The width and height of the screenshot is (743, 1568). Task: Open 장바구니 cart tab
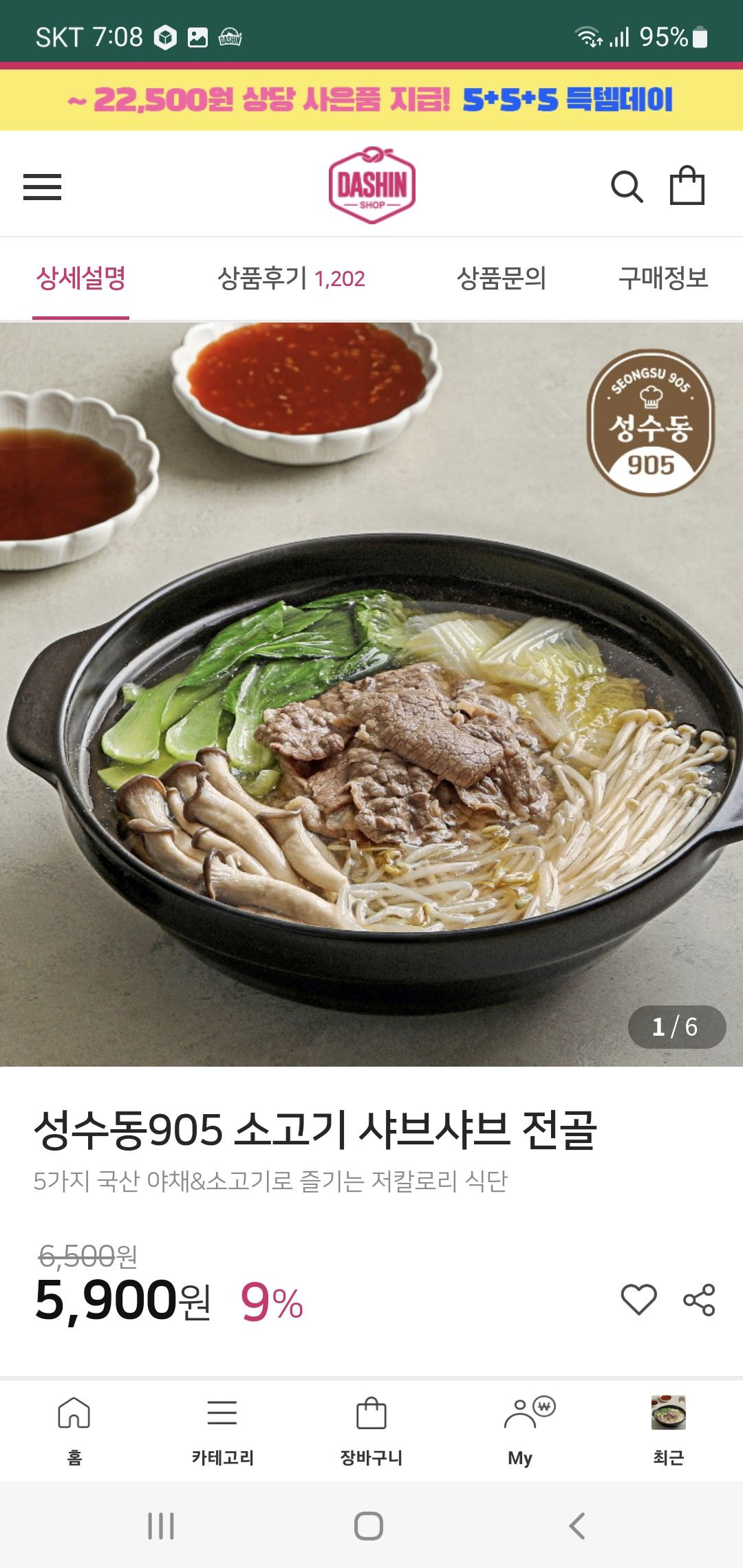371,1430
